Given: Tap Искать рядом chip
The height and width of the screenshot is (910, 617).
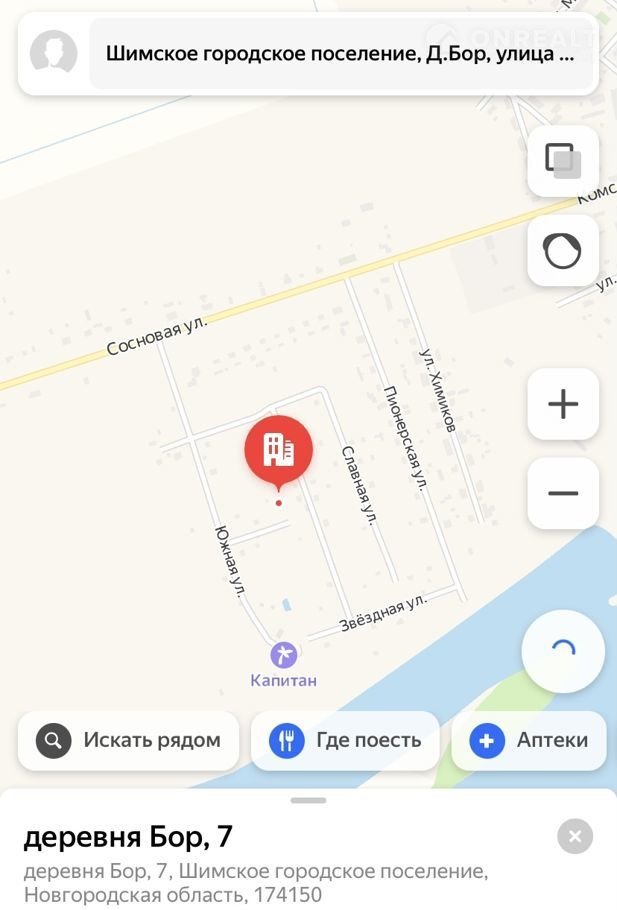Looking at the screenshot, I should [x=129, y=741].
